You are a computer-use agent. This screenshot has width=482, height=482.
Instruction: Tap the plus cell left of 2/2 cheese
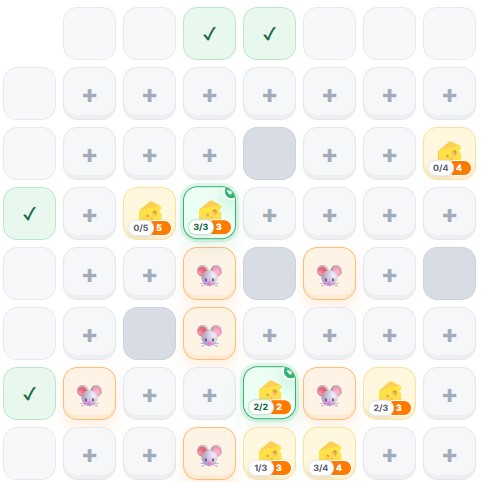[209, 393]
